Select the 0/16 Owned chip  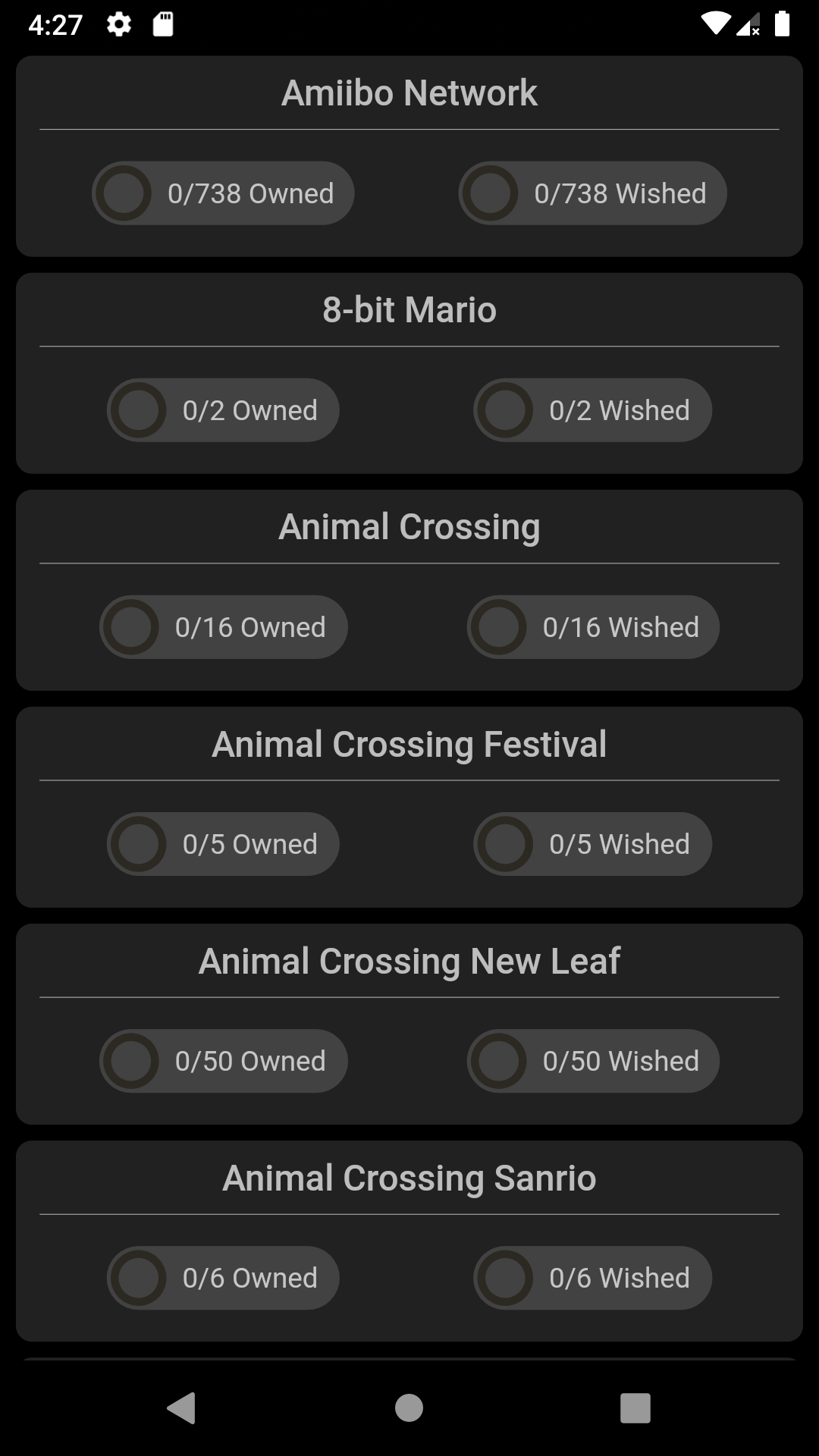point(223,627)
